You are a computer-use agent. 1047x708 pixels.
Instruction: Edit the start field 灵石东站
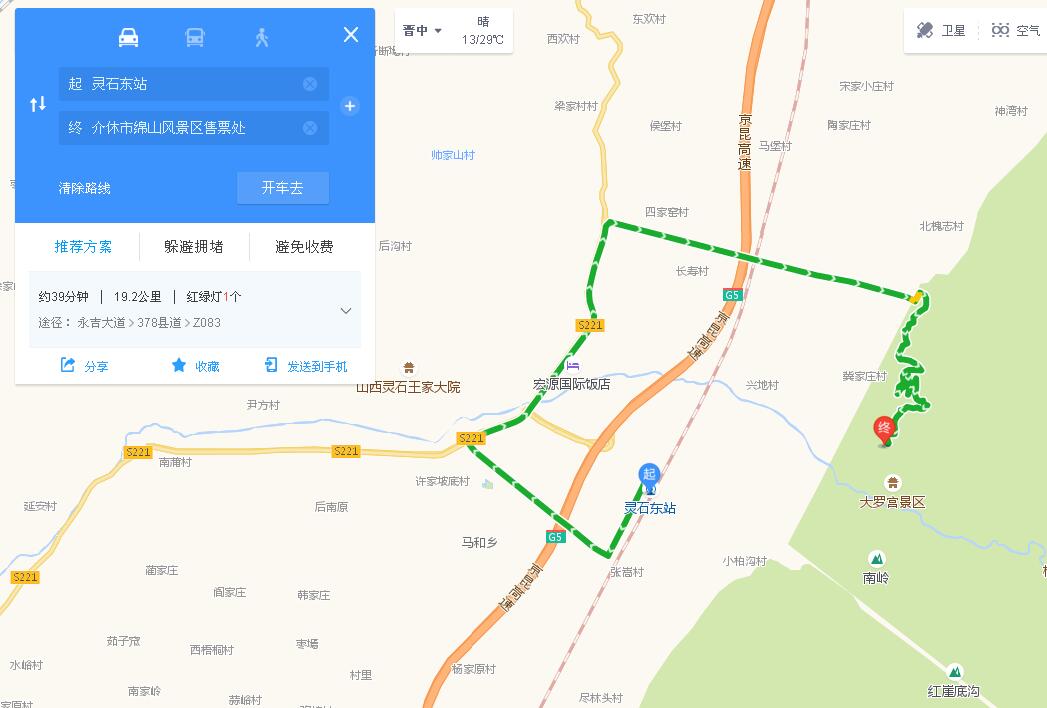180,84
